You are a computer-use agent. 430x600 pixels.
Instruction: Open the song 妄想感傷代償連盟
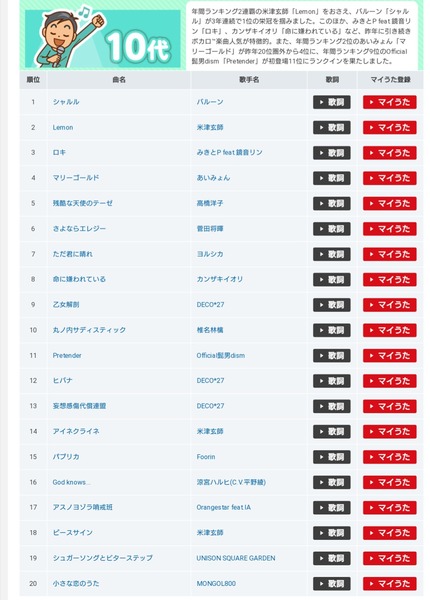[79, 406]
